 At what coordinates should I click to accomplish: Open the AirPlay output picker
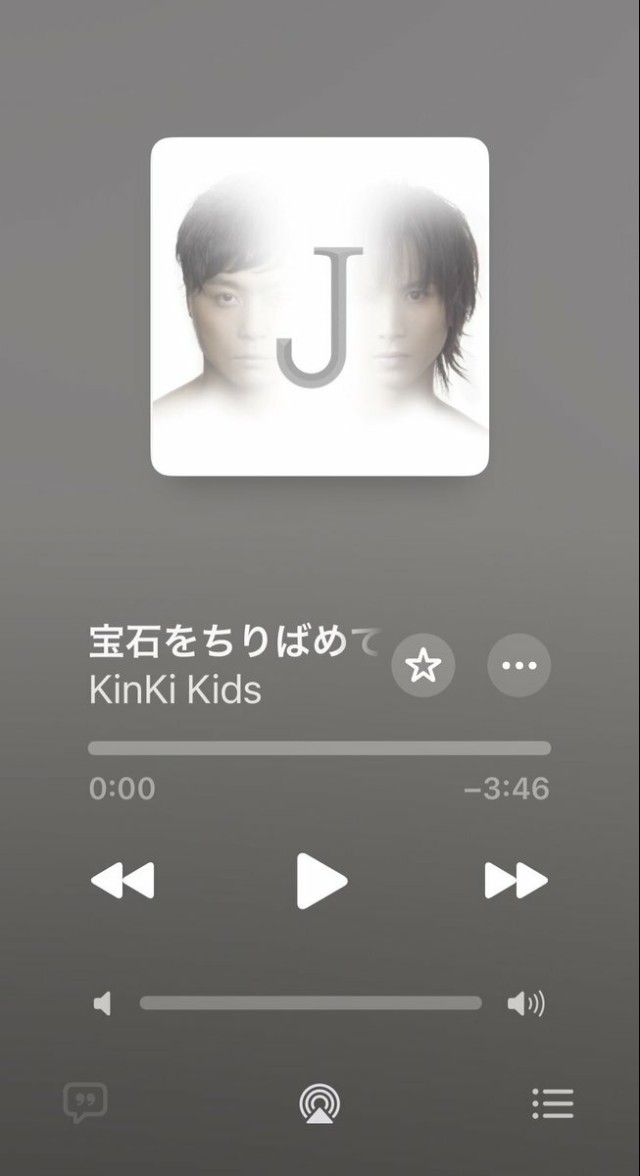pyautogui.click(x=320, y=1104)
